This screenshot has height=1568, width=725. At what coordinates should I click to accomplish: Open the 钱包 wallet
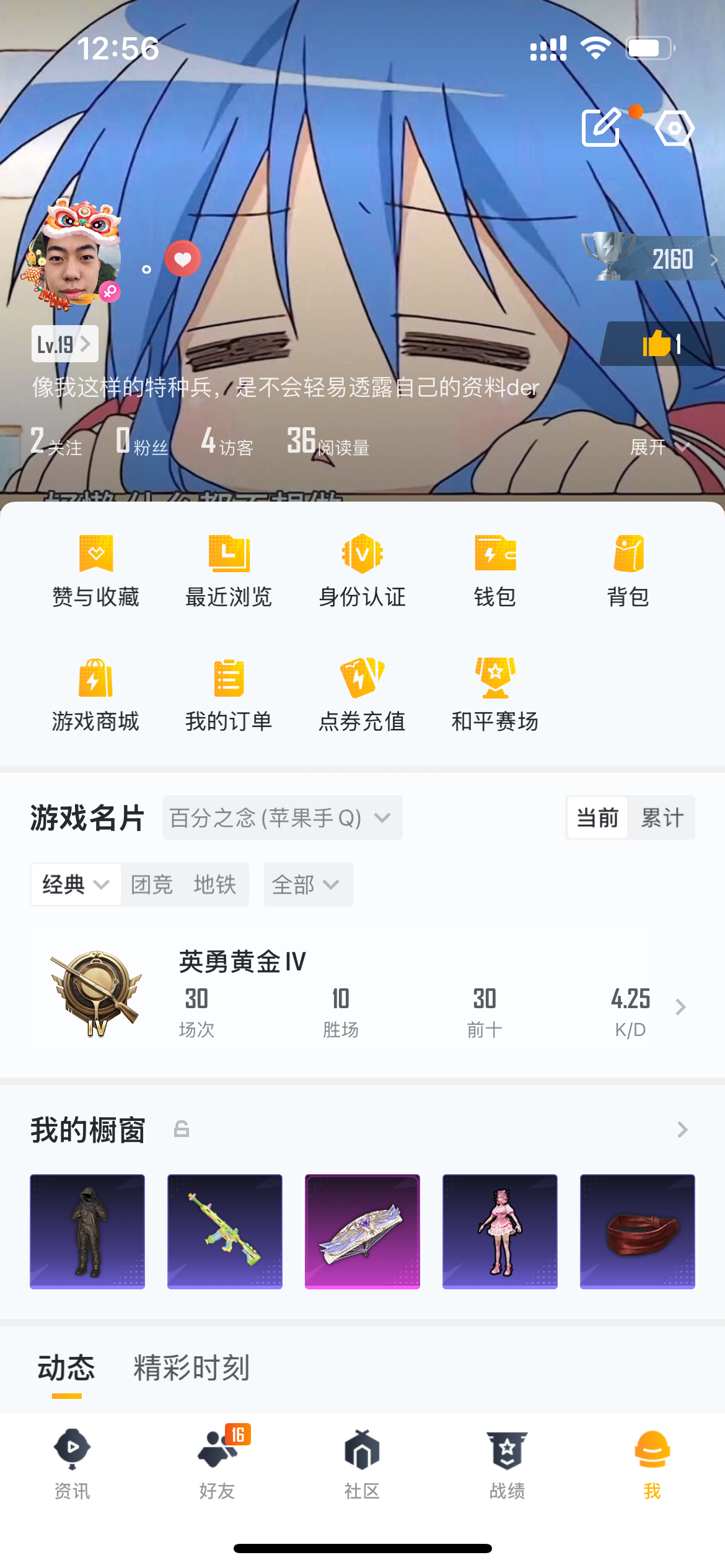[495, 571]
